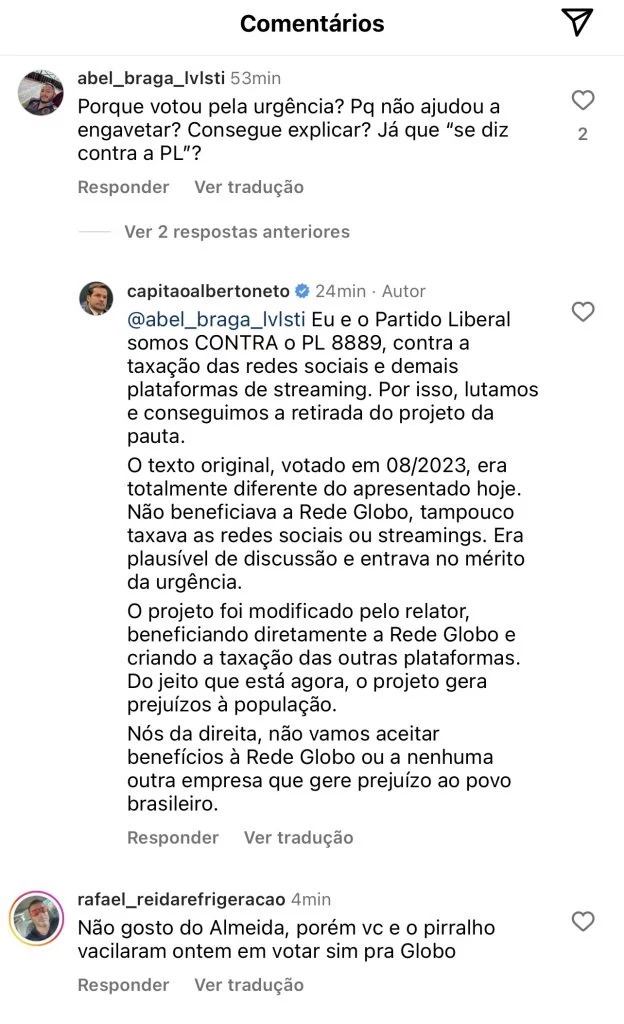The image size is (624, 1024).
Task: Translate abel_braga_lvlsti's comment
Action: pos(249,187)
